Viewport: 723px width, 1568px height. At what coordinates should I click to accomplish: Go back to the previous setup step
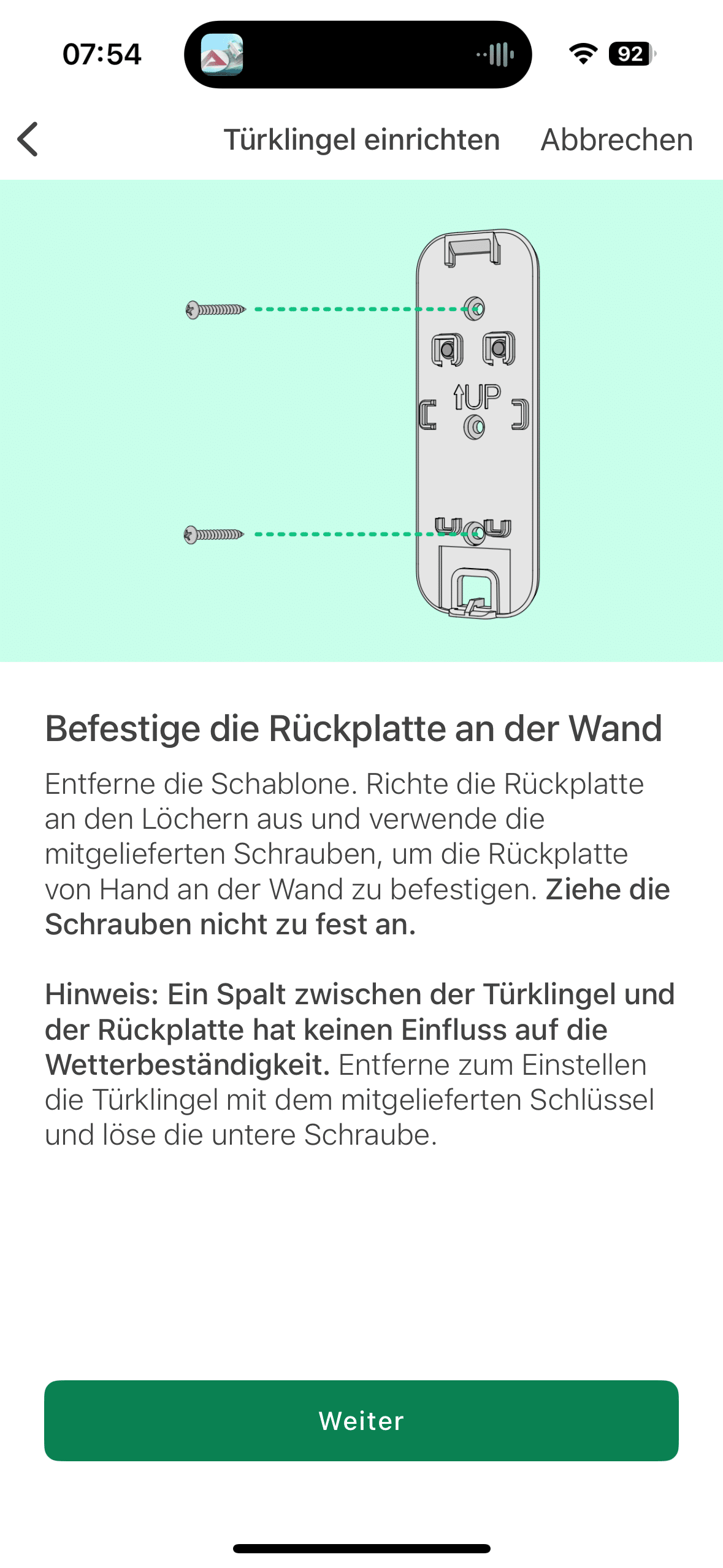click(28, 139)
